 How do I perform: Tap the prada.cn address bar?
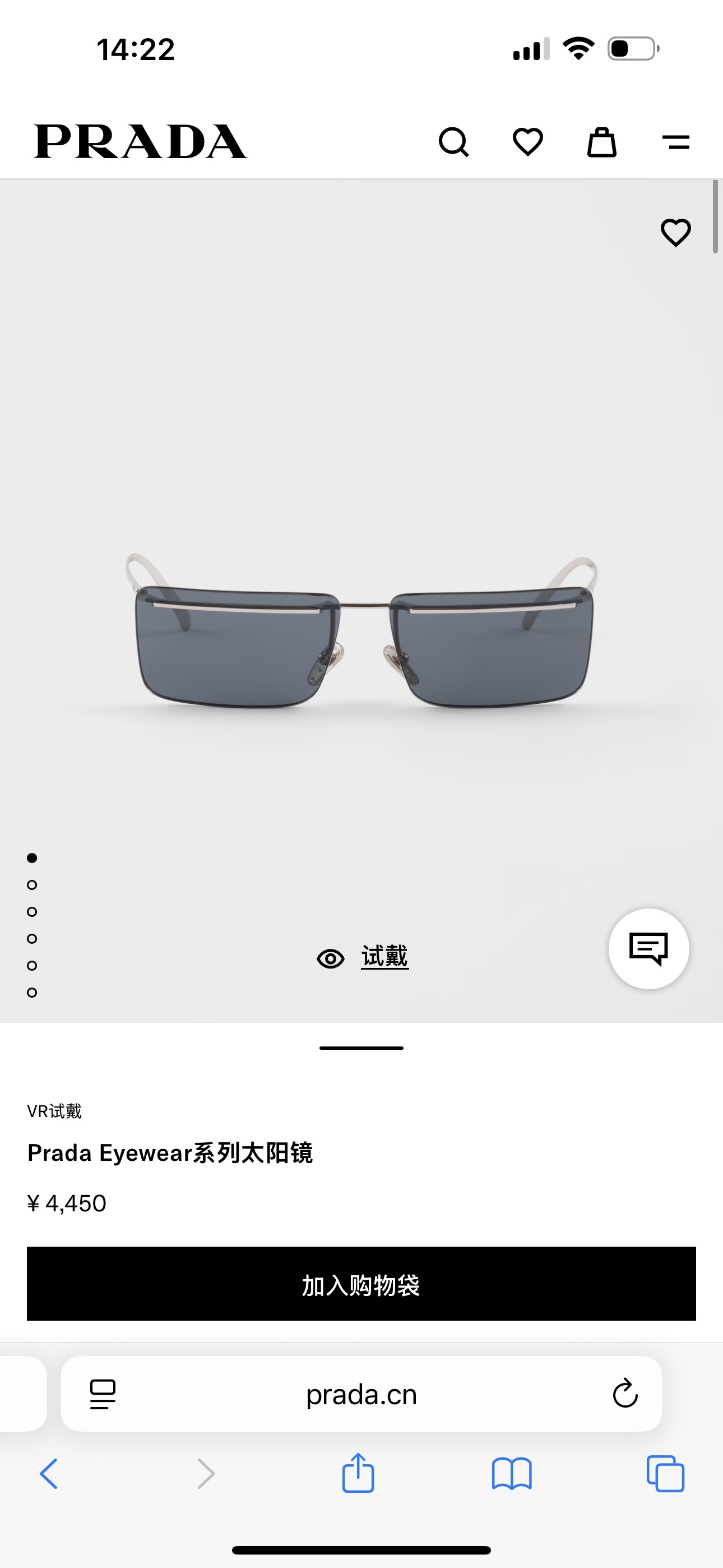[x=361, y=1394]
